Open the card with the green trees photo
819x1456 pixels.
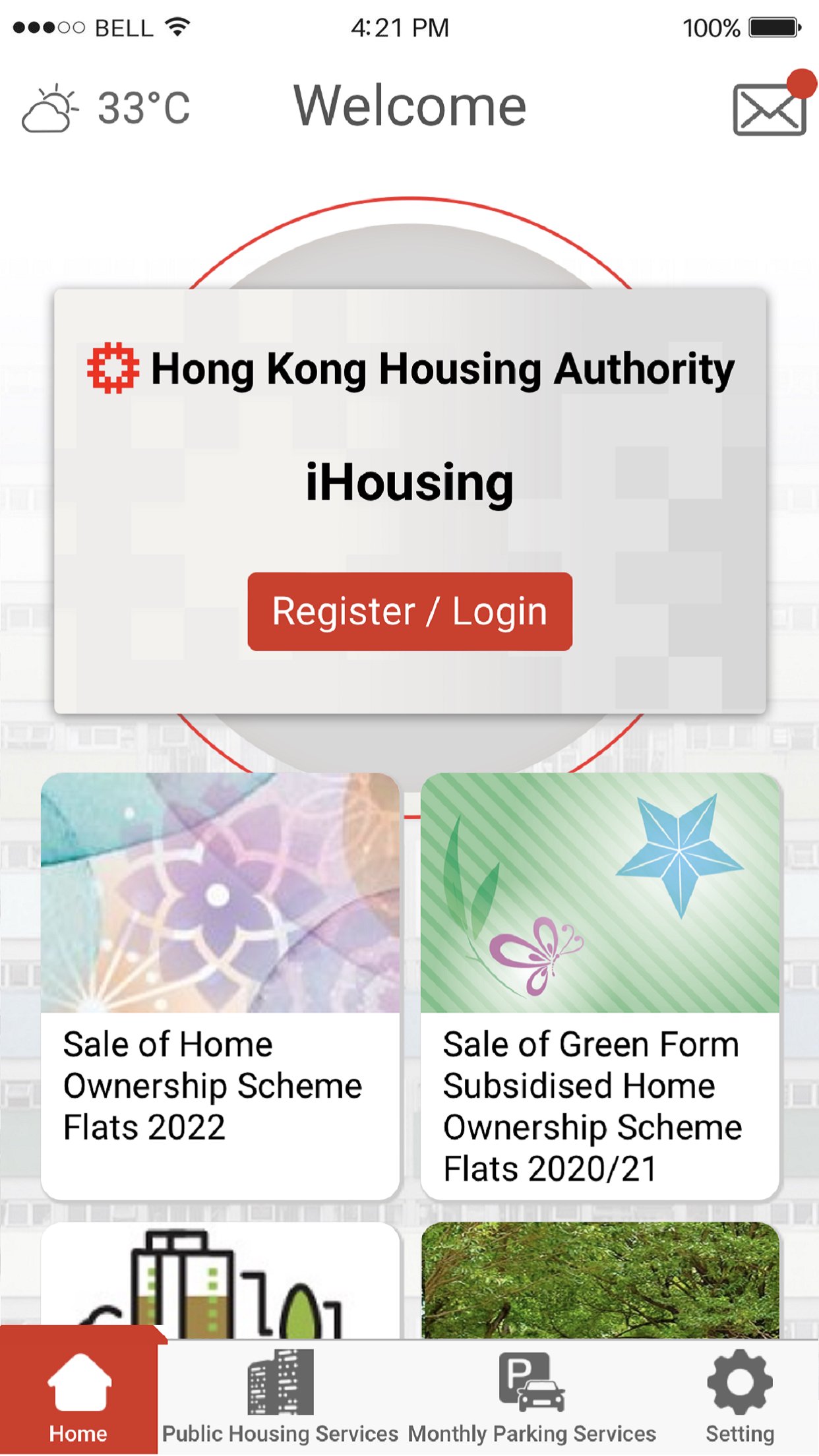tap(599, 1281)
